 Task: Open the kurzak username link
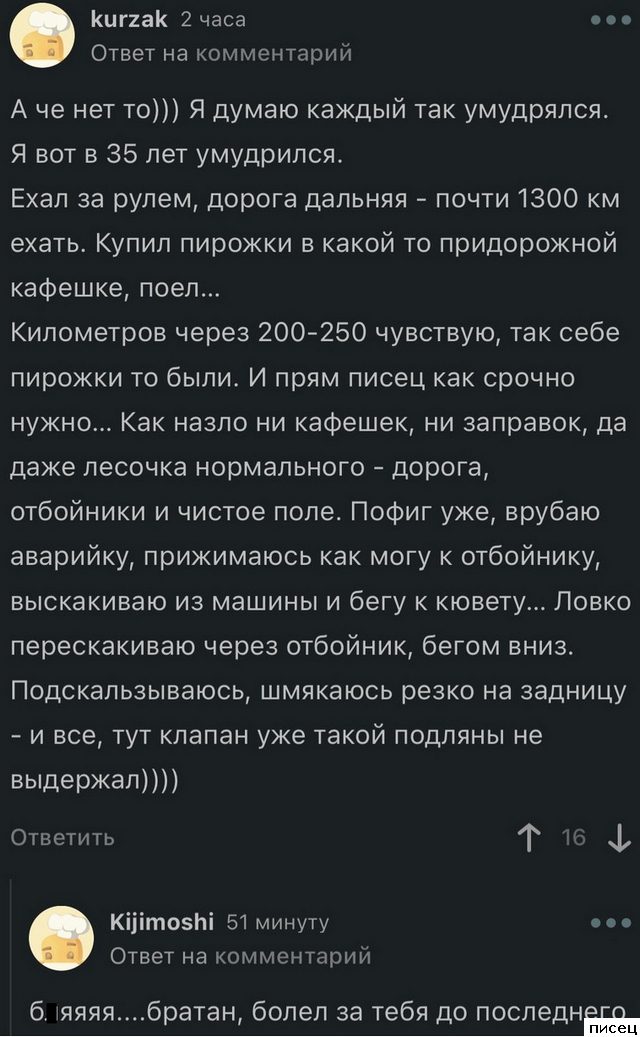pos(129,19)
